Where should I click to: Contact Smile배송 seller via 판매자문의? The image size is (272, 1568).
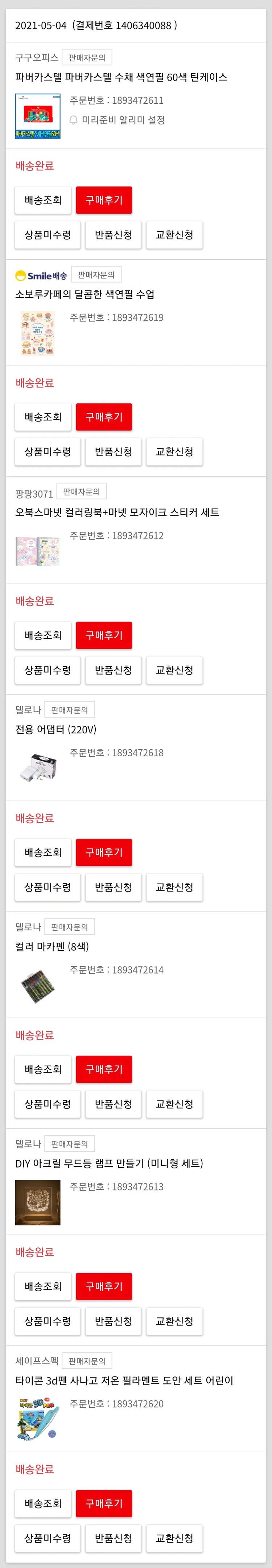pyautogui.click(x=96, y=275)
